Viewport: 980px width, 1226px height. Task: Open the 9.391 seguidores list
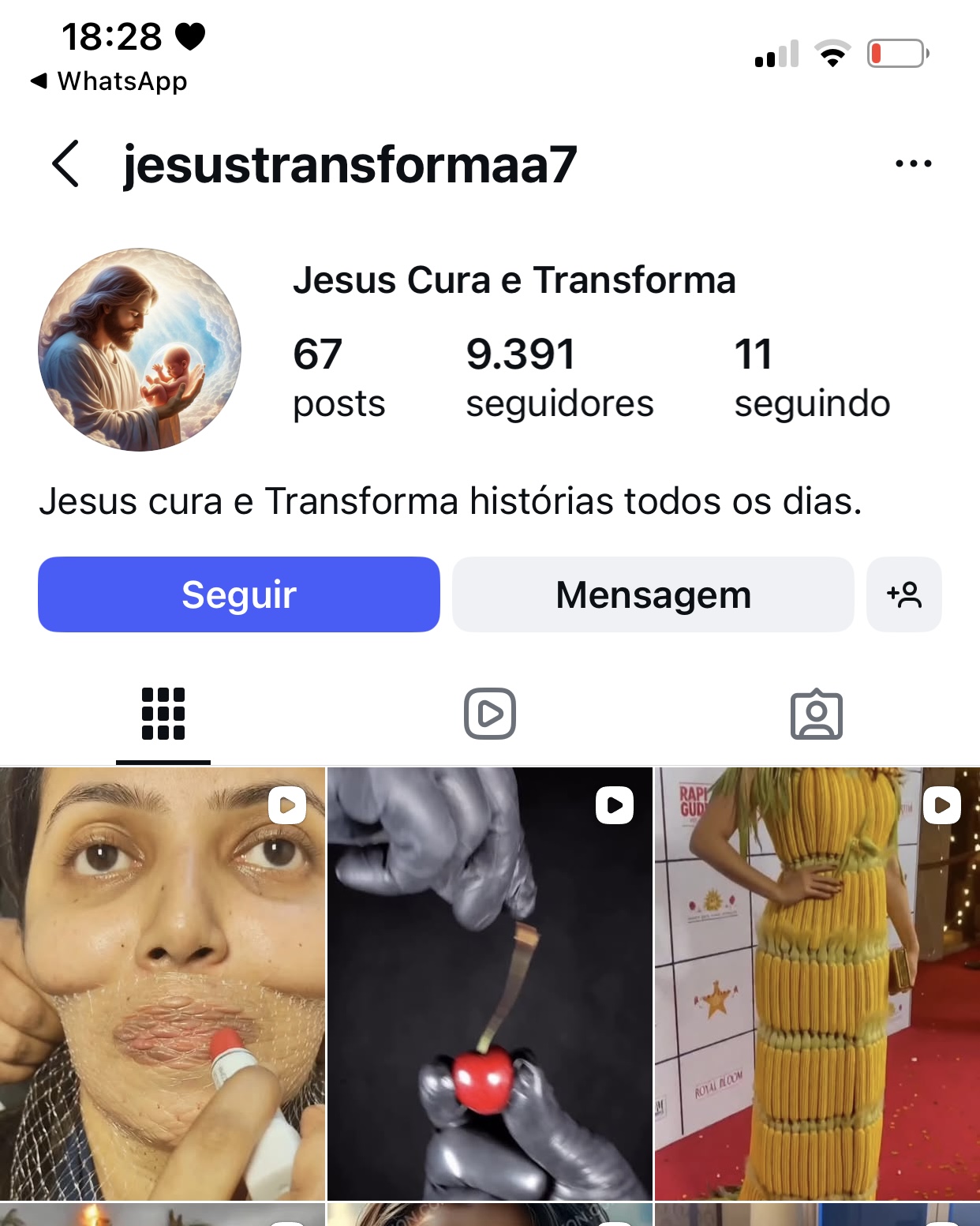(x=559, y=376)
